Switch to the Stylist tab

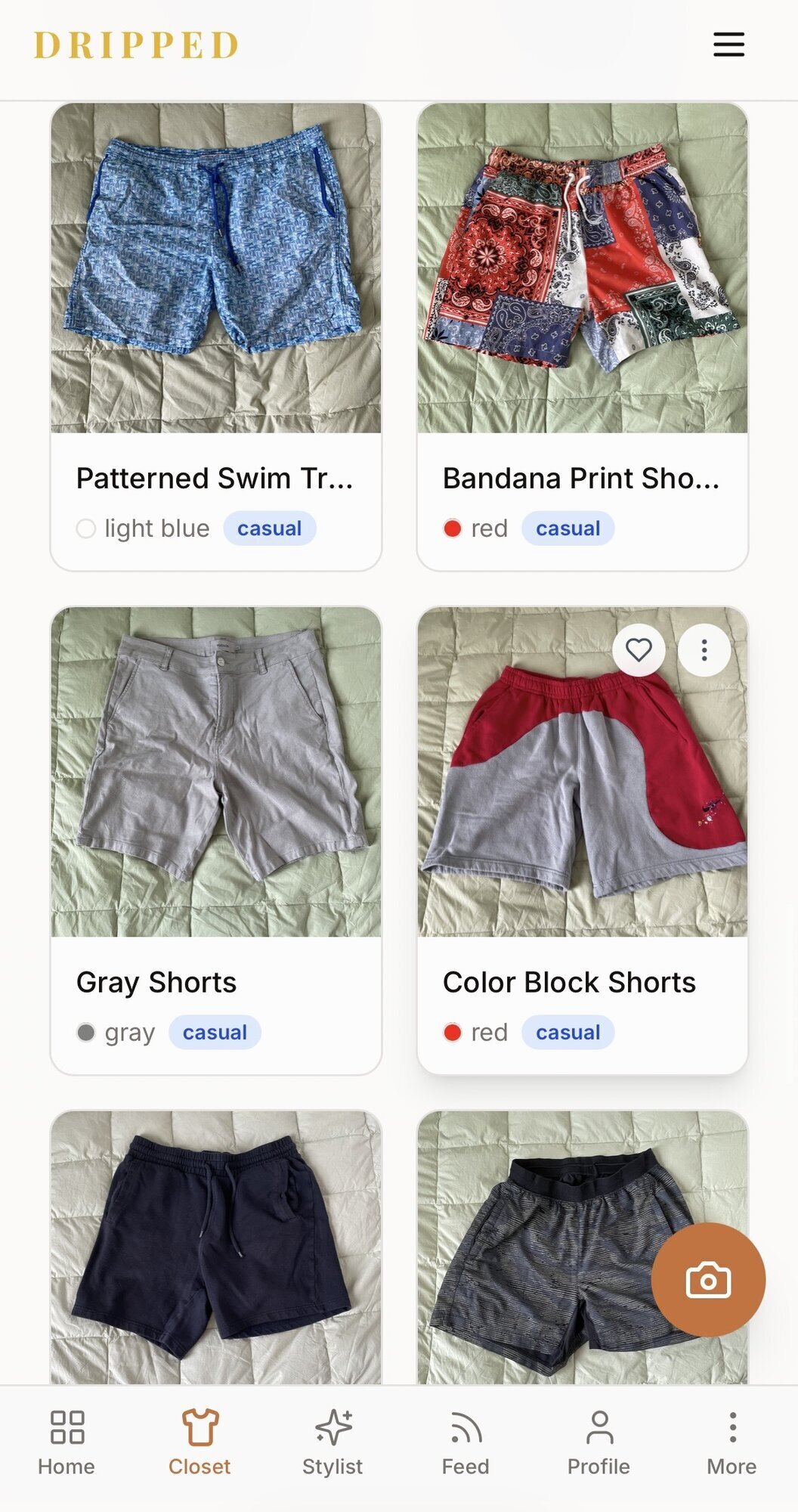pos(332,1443)
